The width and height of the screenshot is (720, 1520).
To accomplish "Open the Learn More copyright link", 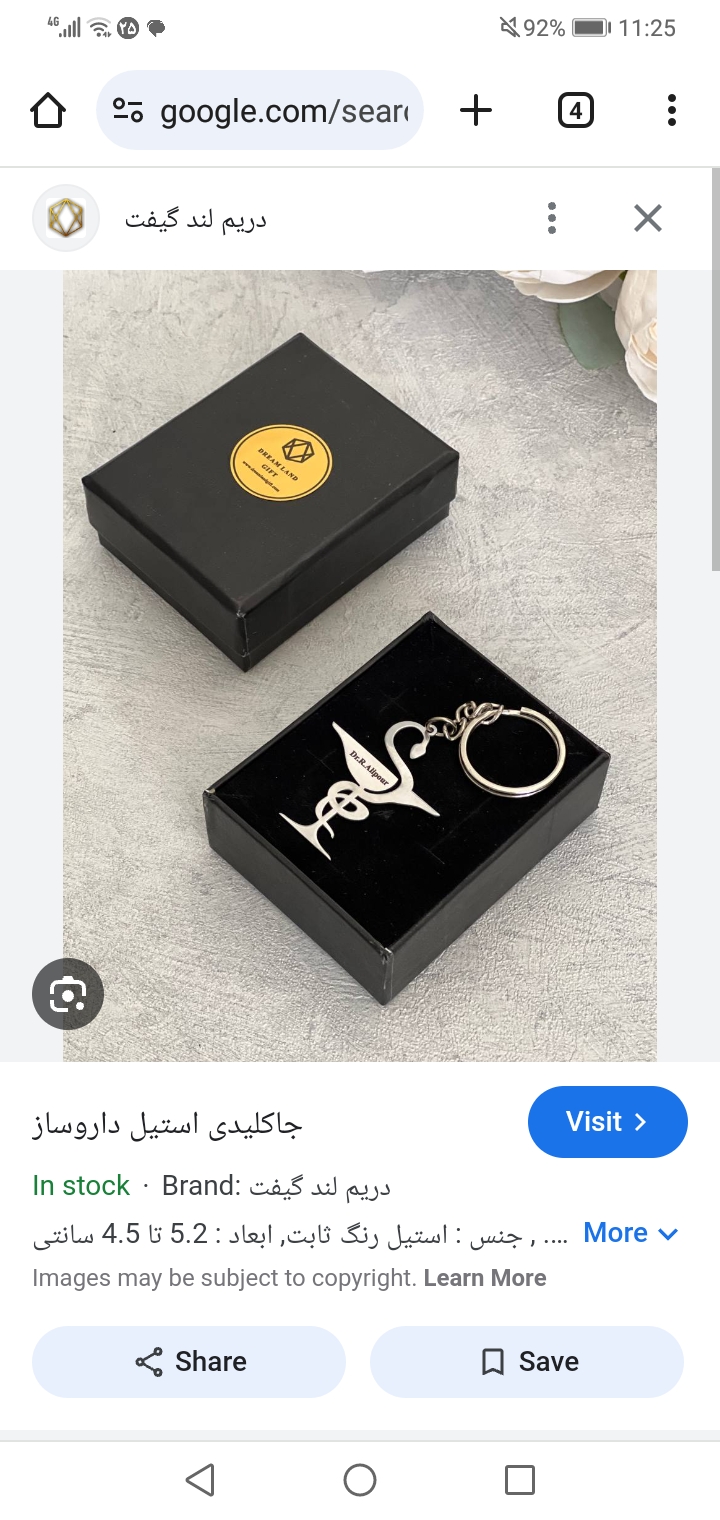I will click(485, 1278).
